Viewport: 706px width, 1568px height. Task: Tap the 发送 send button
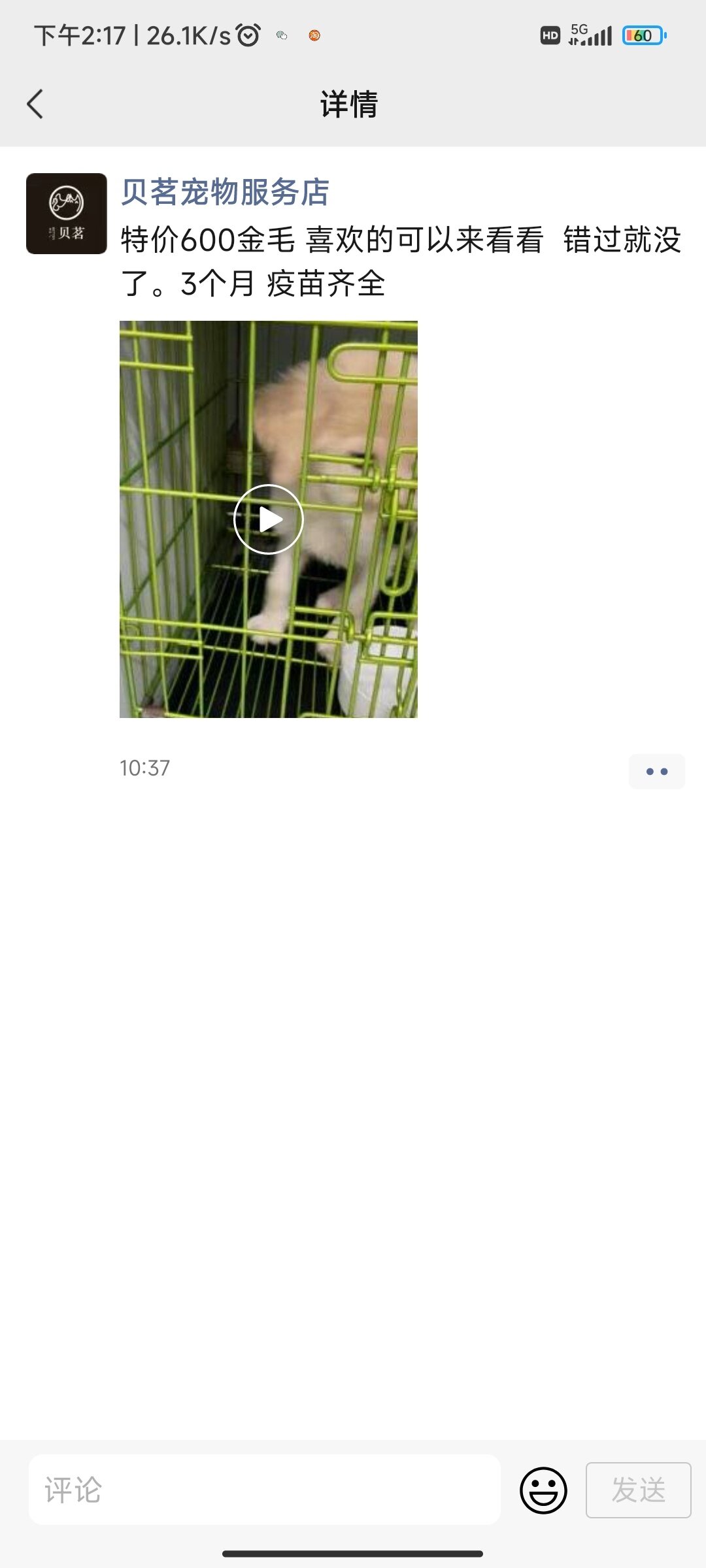[x=639, y=1490]
